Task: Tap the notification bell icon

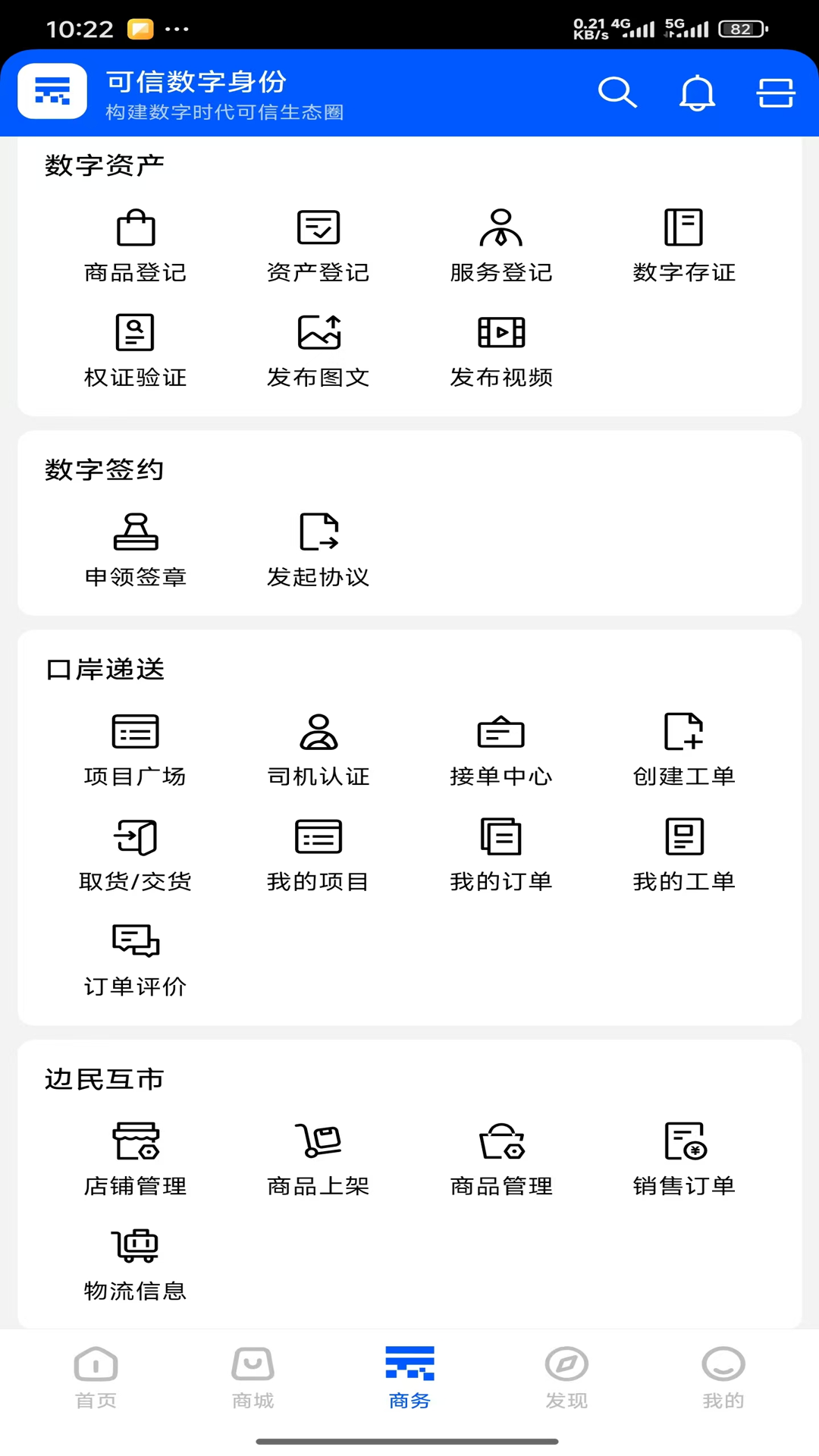Action: point(697,93)
